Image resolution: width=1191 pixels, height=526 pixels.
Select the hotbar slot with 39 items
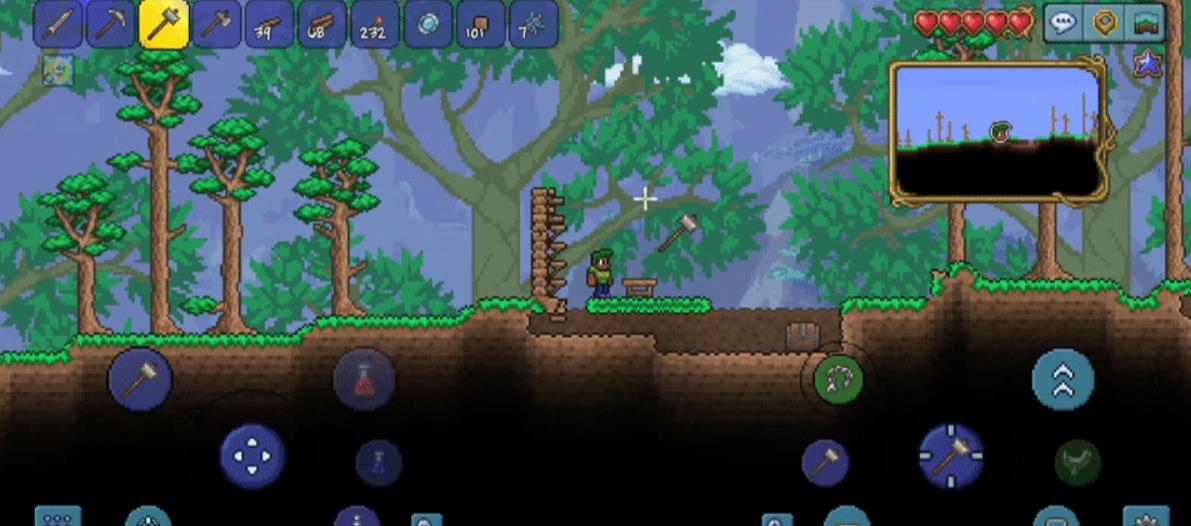point(269,25)
